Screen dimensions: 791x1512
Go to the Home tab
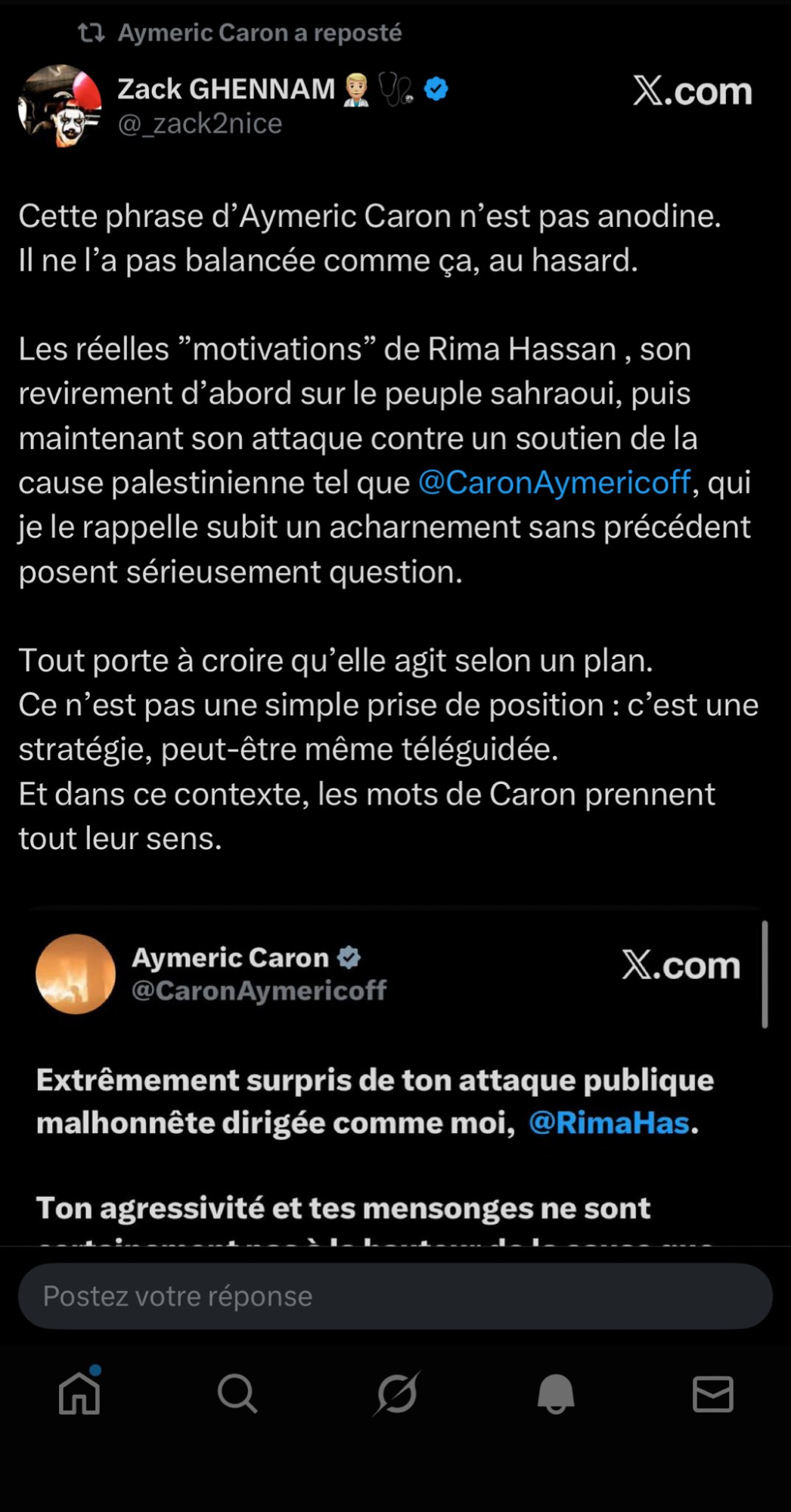coord(79,1393)
